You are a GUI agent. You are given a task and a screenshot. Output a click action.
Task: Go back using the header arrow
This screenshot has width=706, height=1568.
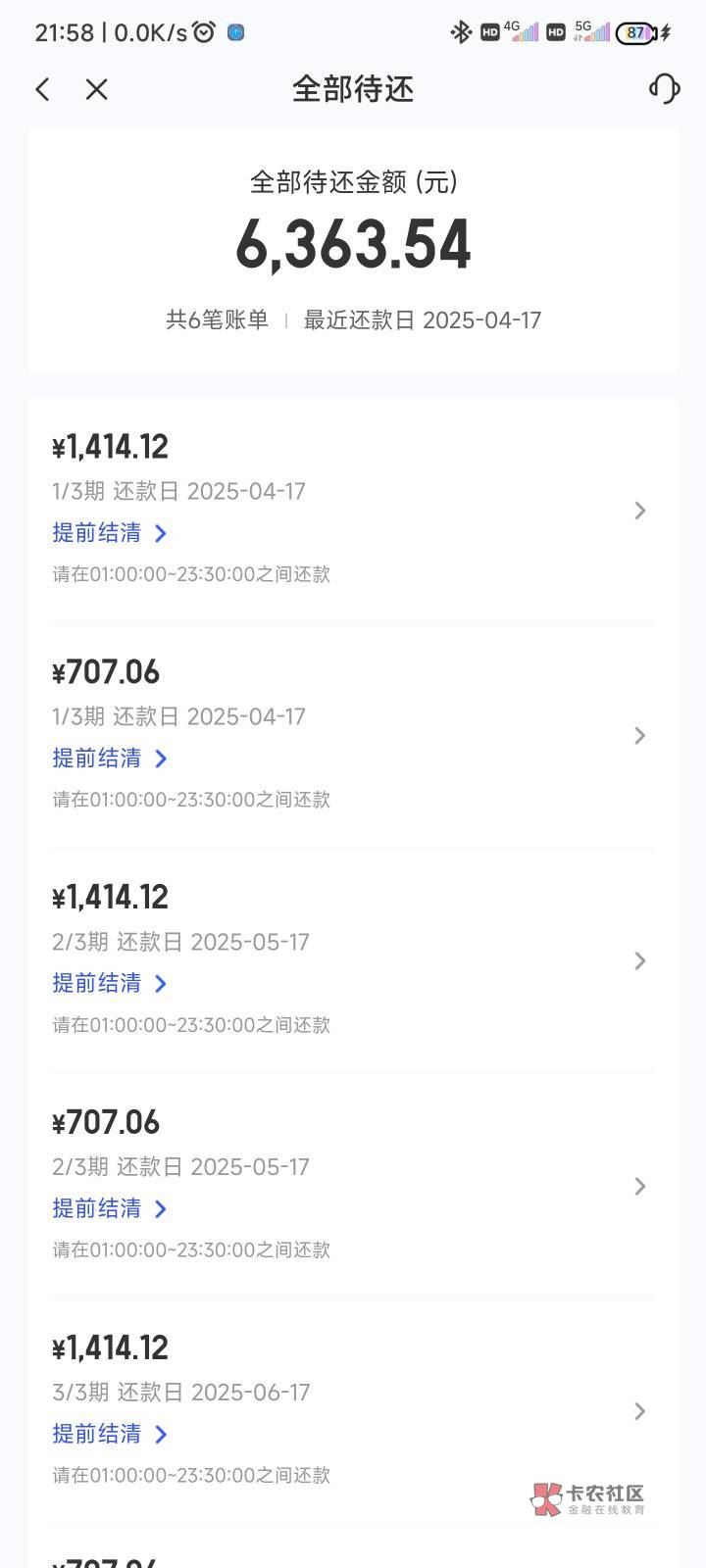pyautogui.click(x=42, y=89)
